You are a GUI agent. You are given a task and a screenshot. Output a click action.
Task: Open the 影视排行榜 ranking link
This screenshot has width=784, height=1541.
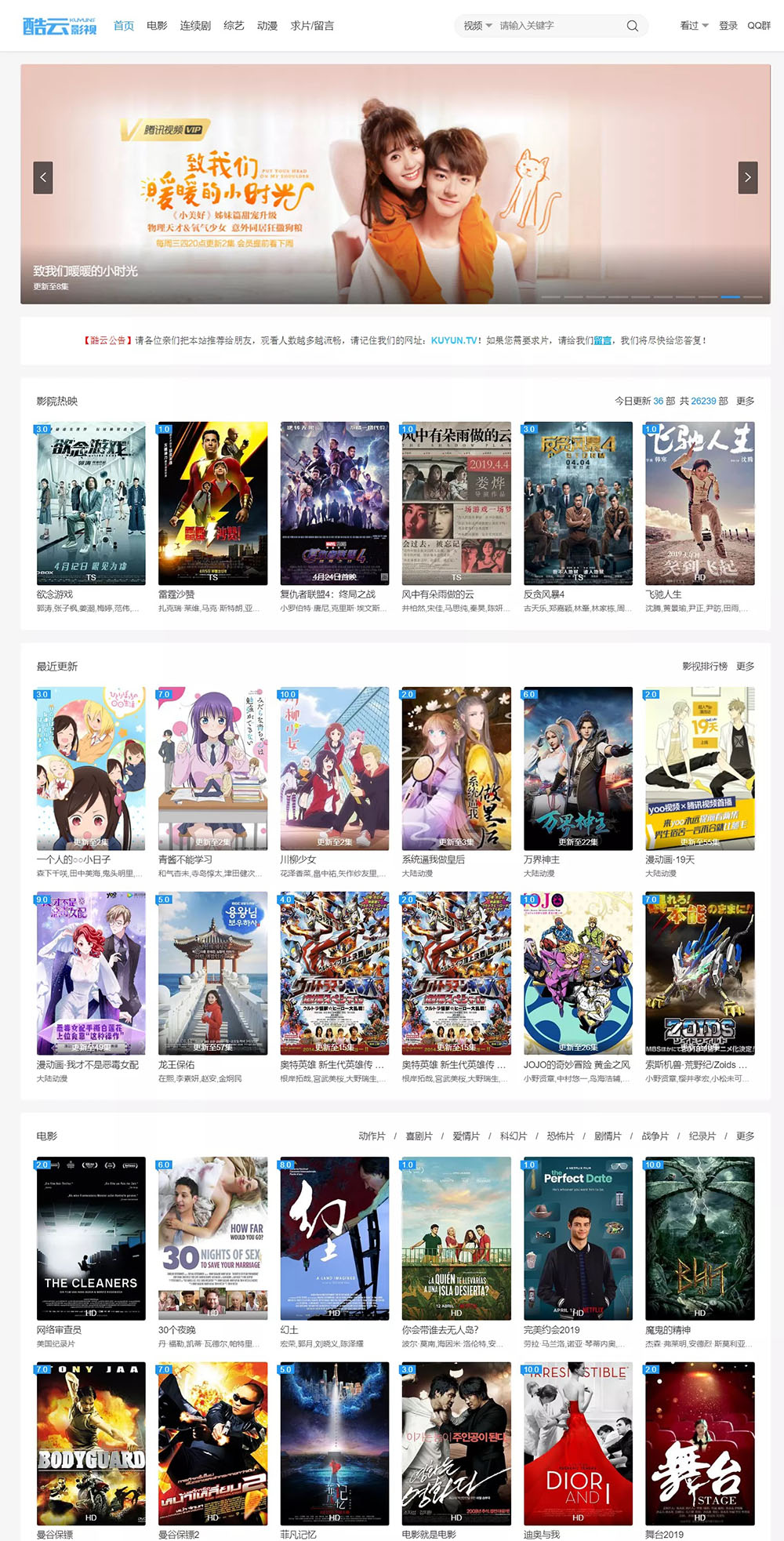(704, 667)
